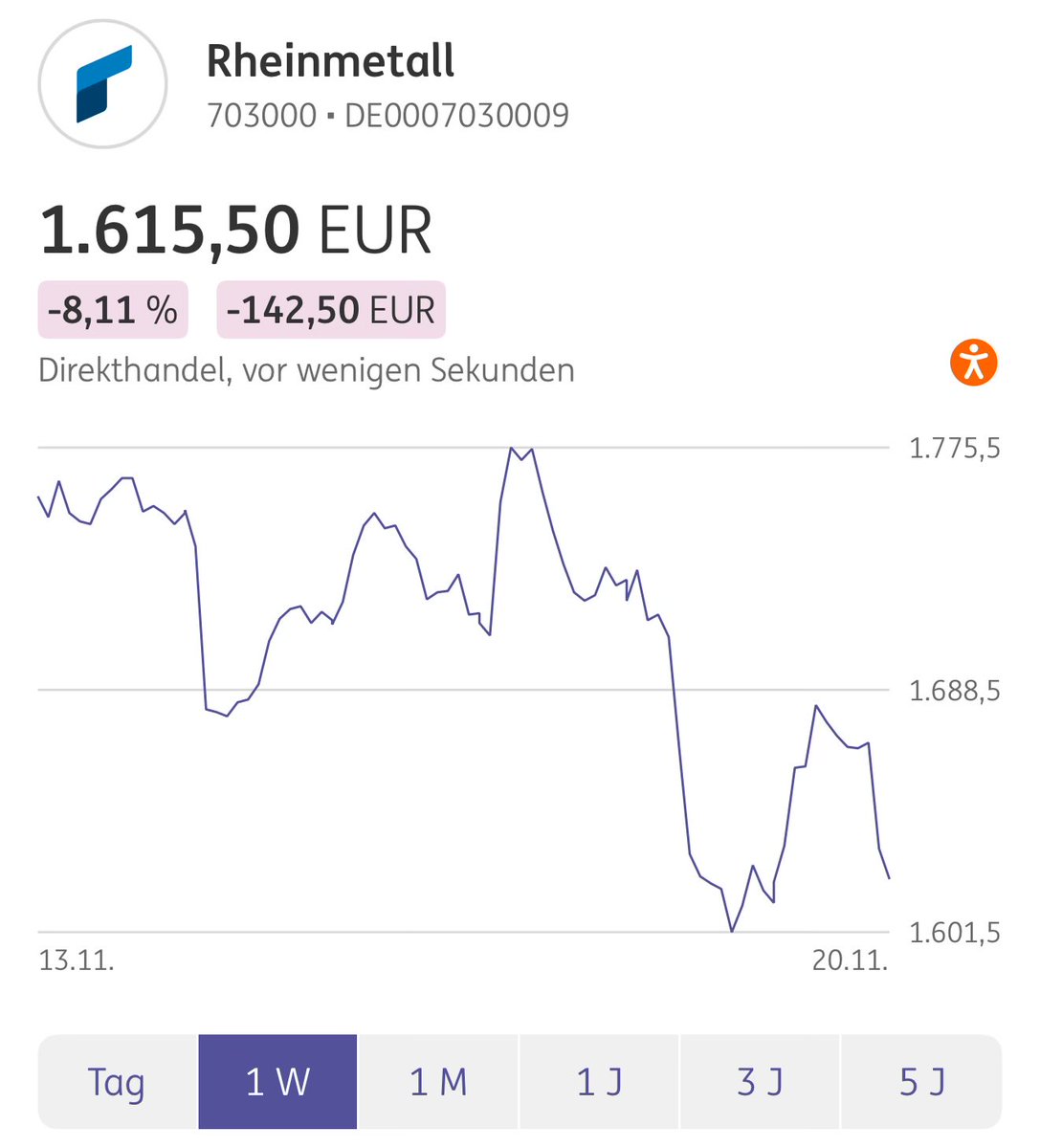Show the 1 M chart range

(x=438, y=1081)
